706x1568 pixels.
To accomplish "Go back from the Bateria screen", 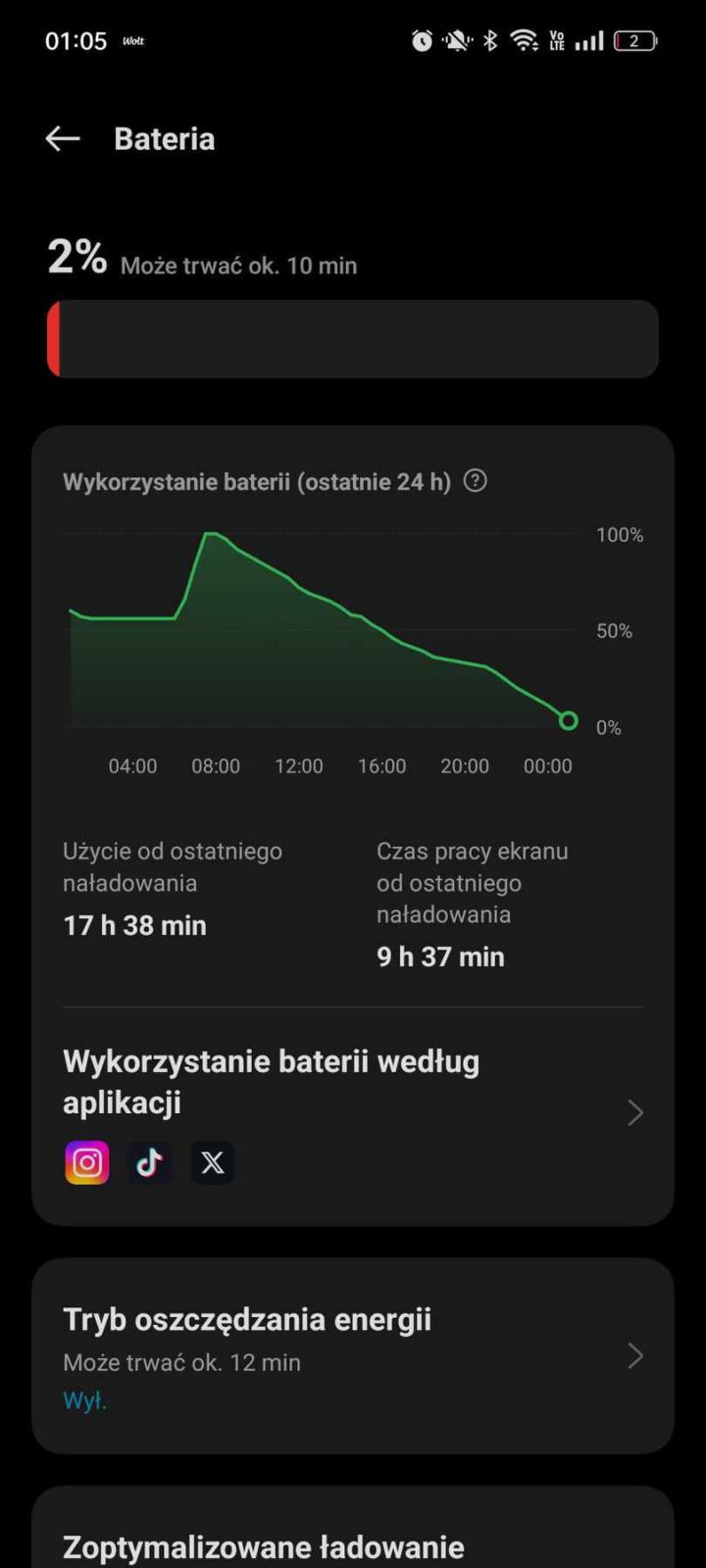I will click(x=63, y=139).
